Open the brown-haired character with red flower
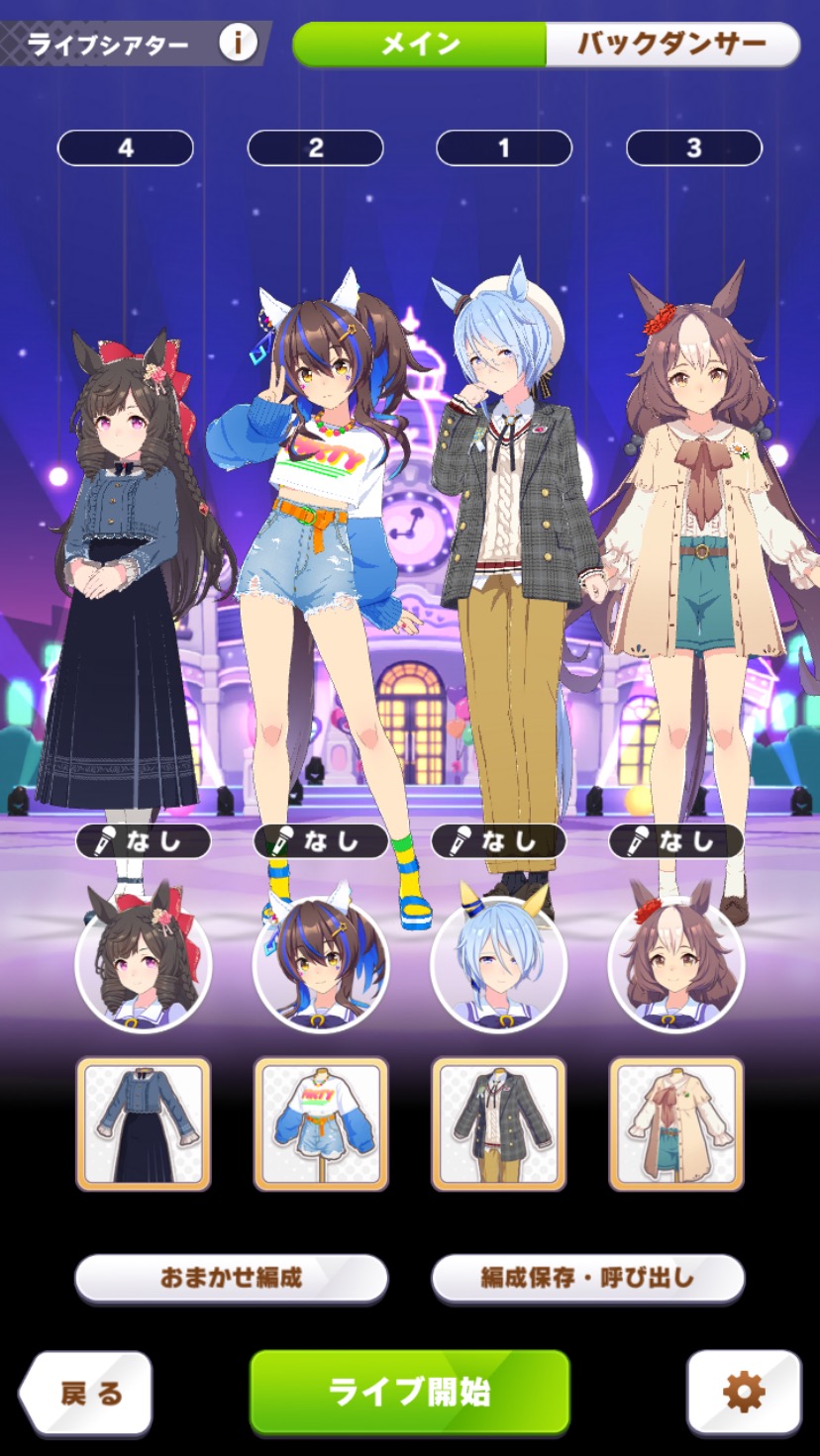Viewport: 820px width, 1456px height. pos(675,962)
